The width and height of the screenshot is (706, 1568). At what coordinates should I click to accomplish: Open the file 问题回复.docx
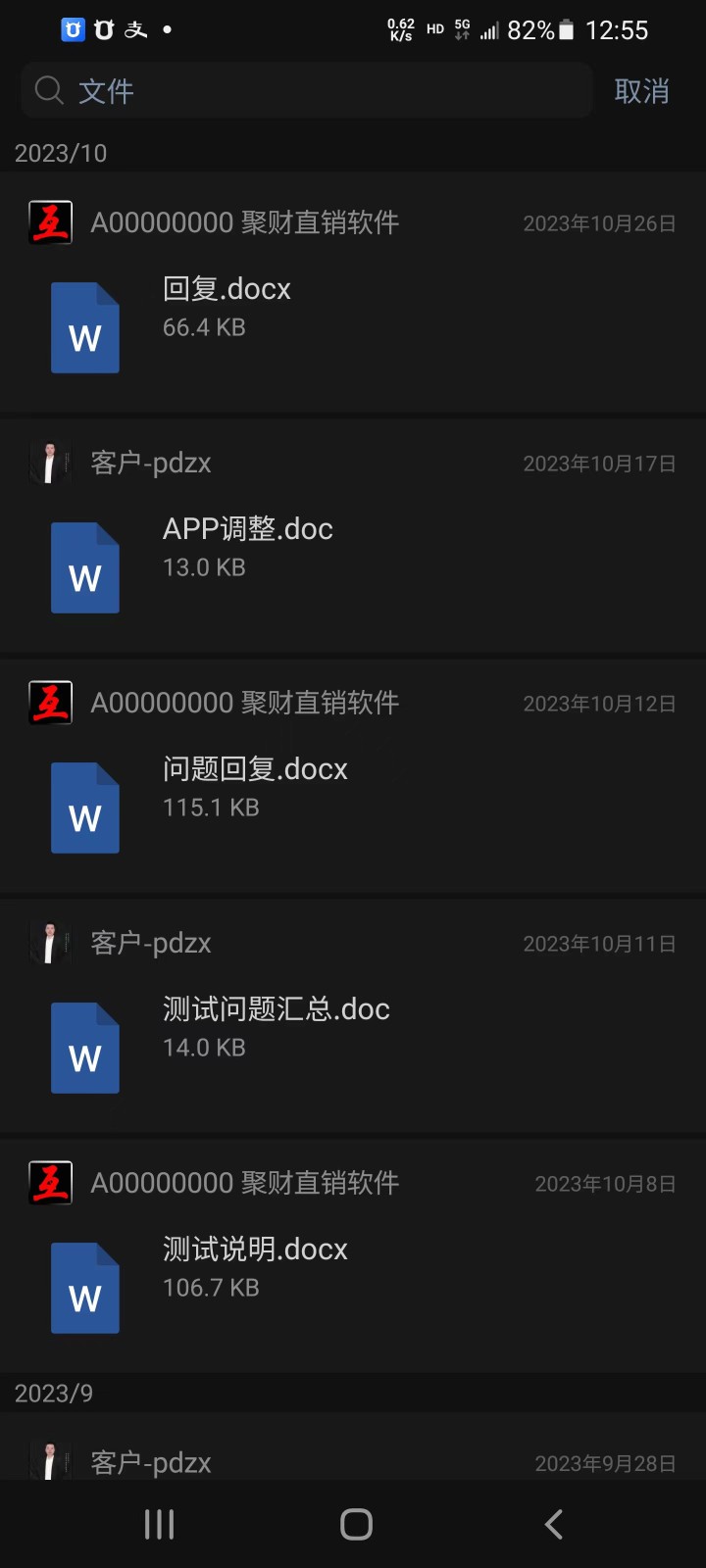point(255,770)
